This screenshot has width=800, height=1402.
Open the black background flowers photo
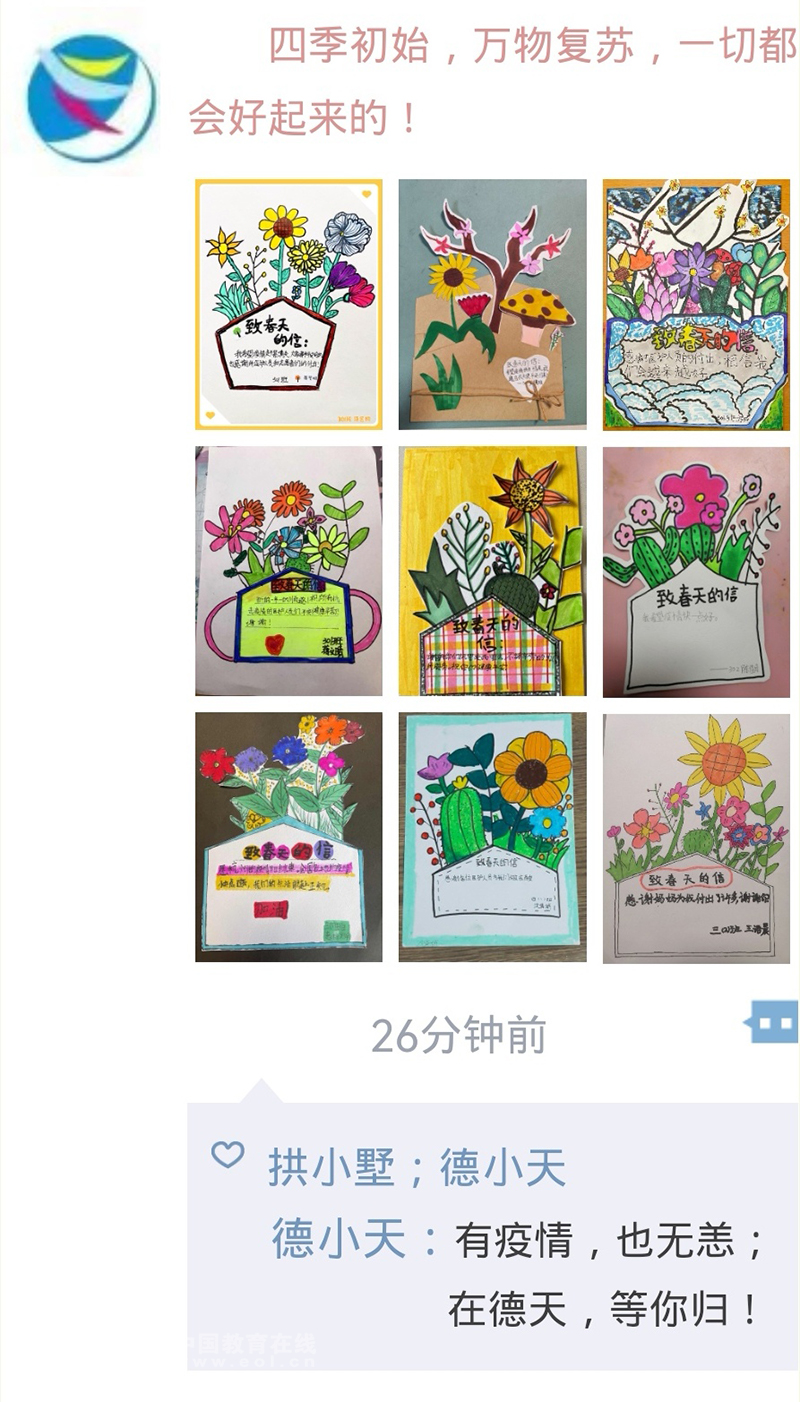click(x=288, y=837)
